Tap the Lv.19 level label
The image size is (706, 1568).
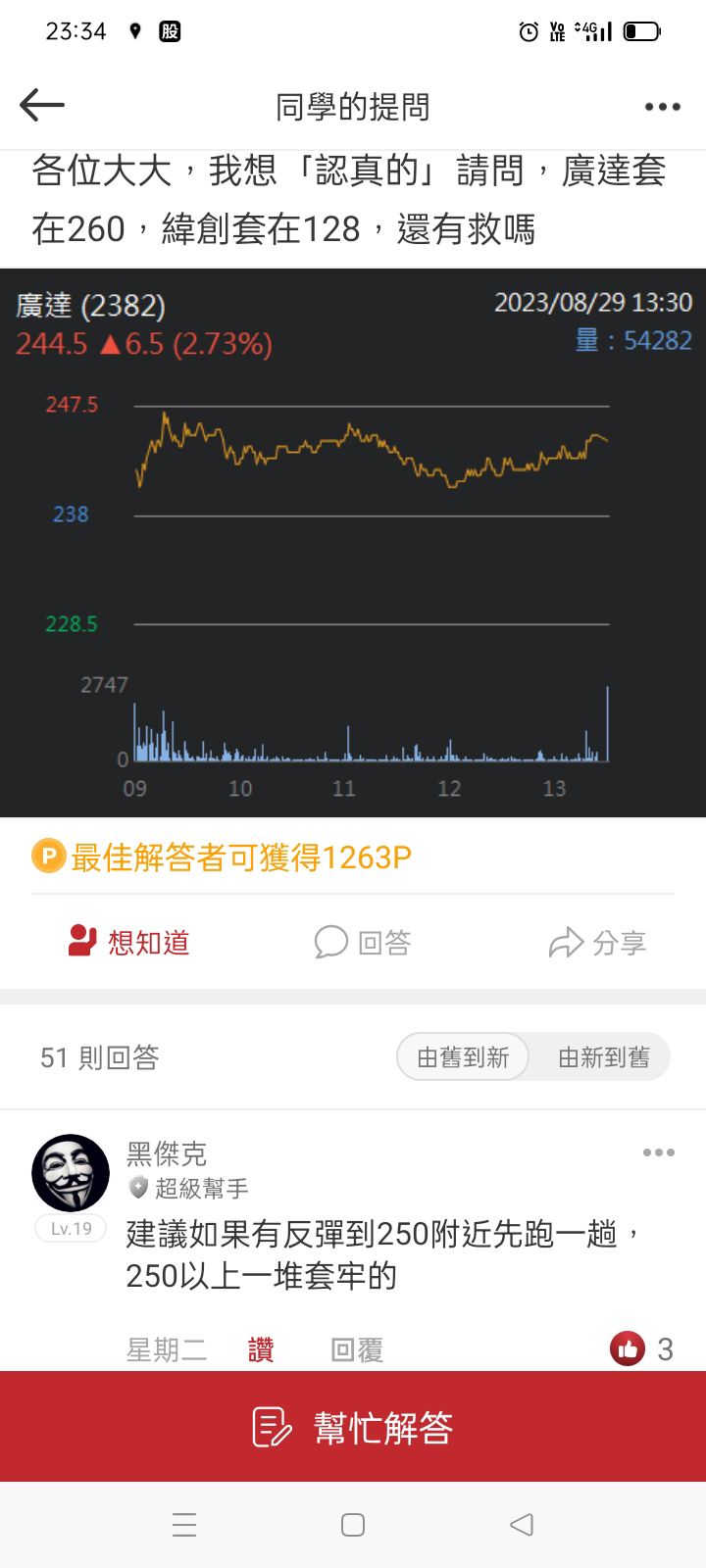pos(70,1227)
